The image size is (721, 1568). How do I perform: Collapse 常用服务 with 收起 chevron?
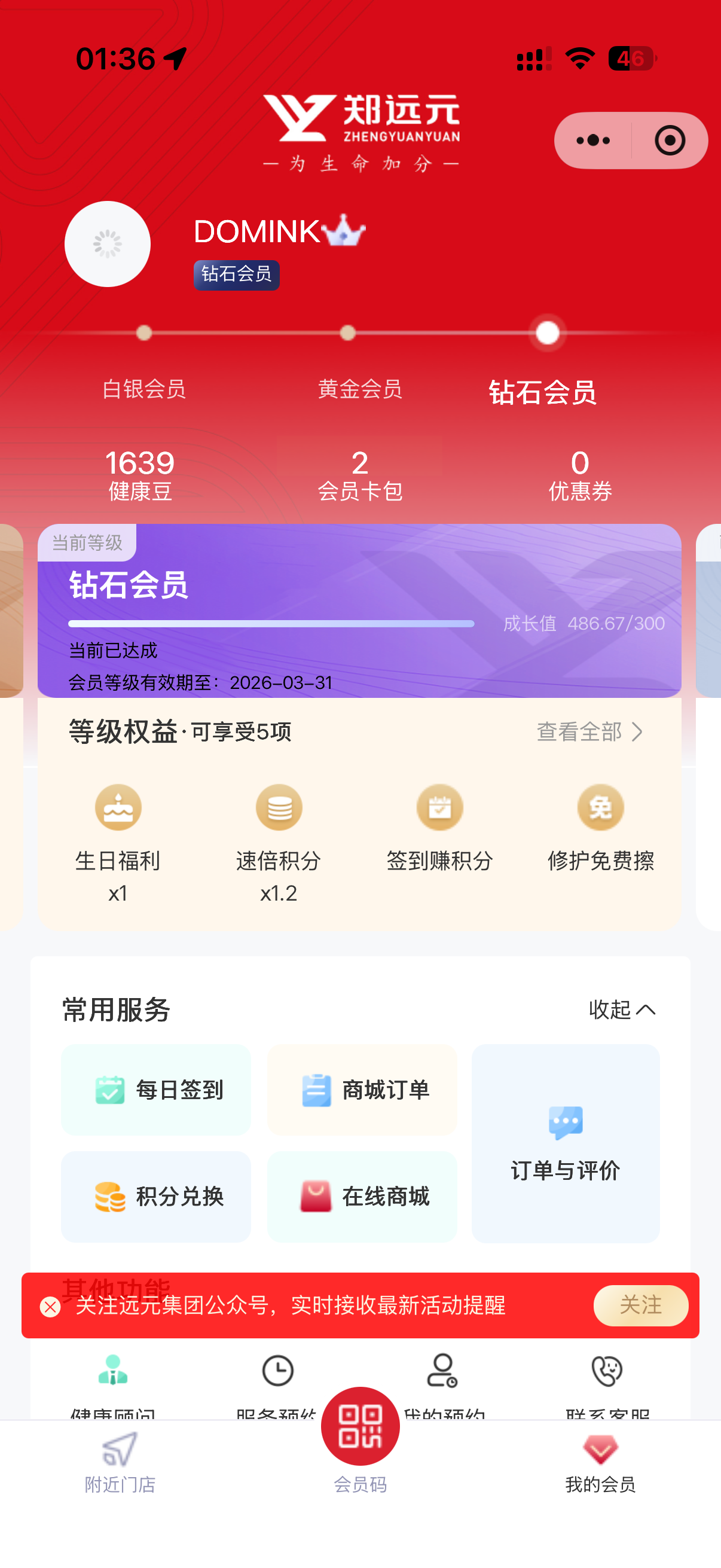click(621, 1010)
